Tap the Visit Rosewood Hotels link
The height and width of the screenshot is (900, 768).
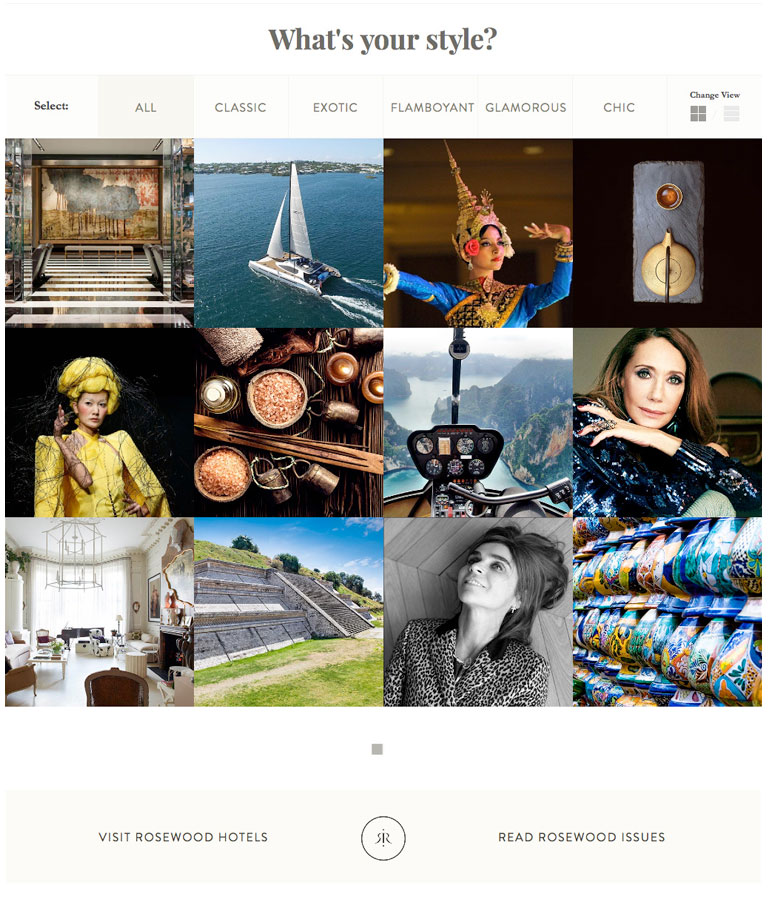(x=183, y=837)
